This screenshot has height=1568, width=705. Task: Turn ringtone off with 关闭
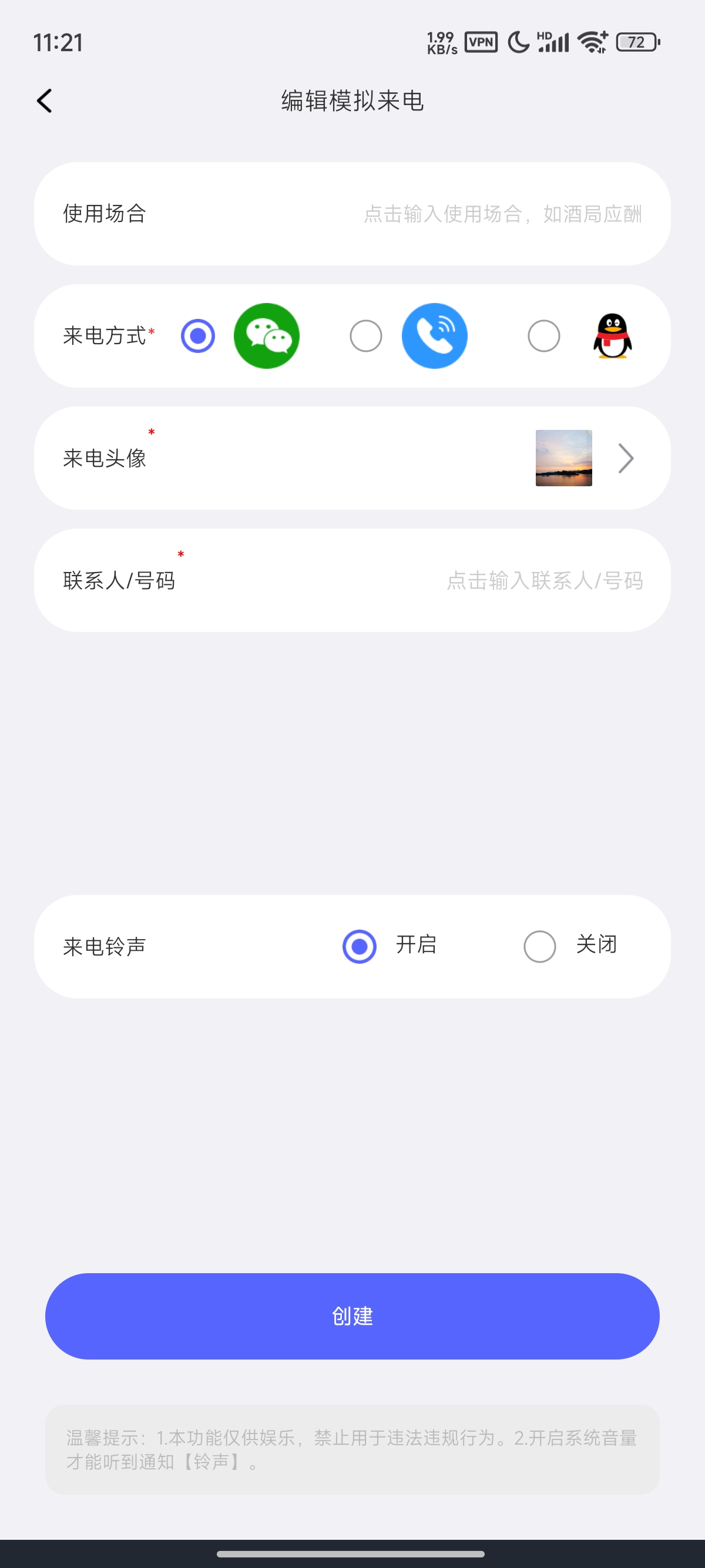tap(540, 947)
